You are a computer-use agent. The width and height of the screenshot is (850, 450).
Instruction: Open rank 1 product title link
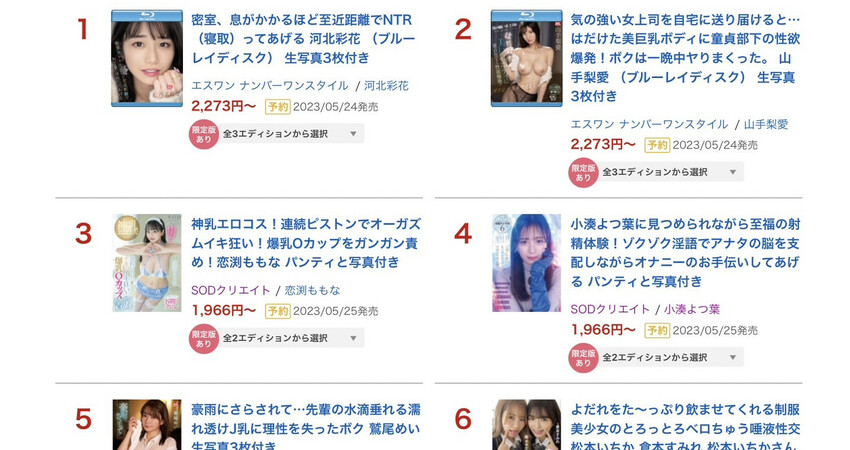coord(300,40)
